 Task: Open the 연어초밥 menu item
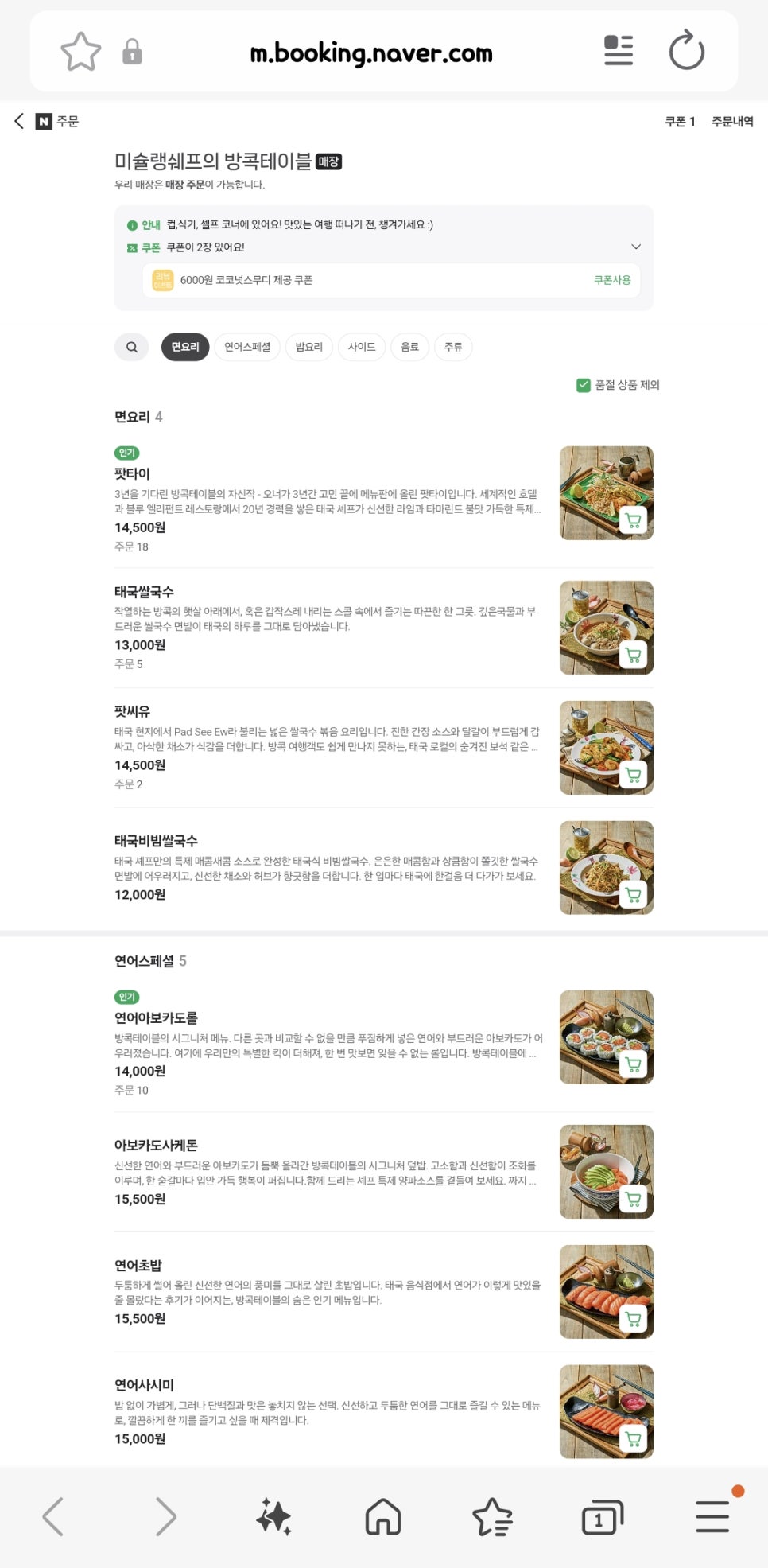138,1265
